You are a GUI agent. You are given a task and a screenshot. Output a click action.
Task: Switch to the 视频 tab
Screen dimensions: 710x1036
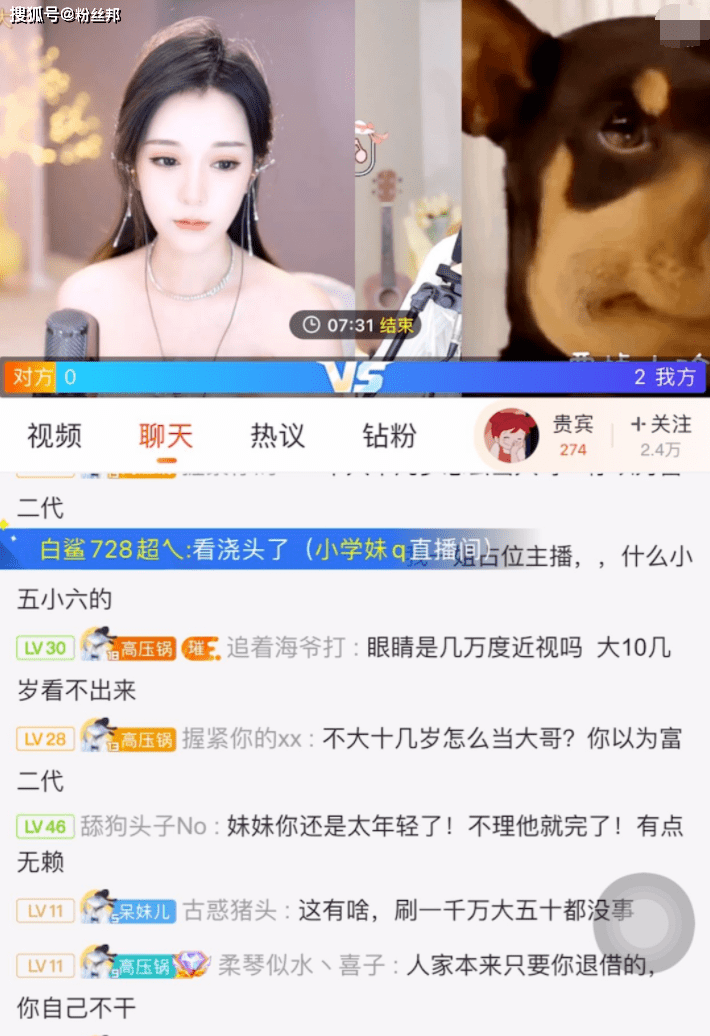tap(54, 436)
